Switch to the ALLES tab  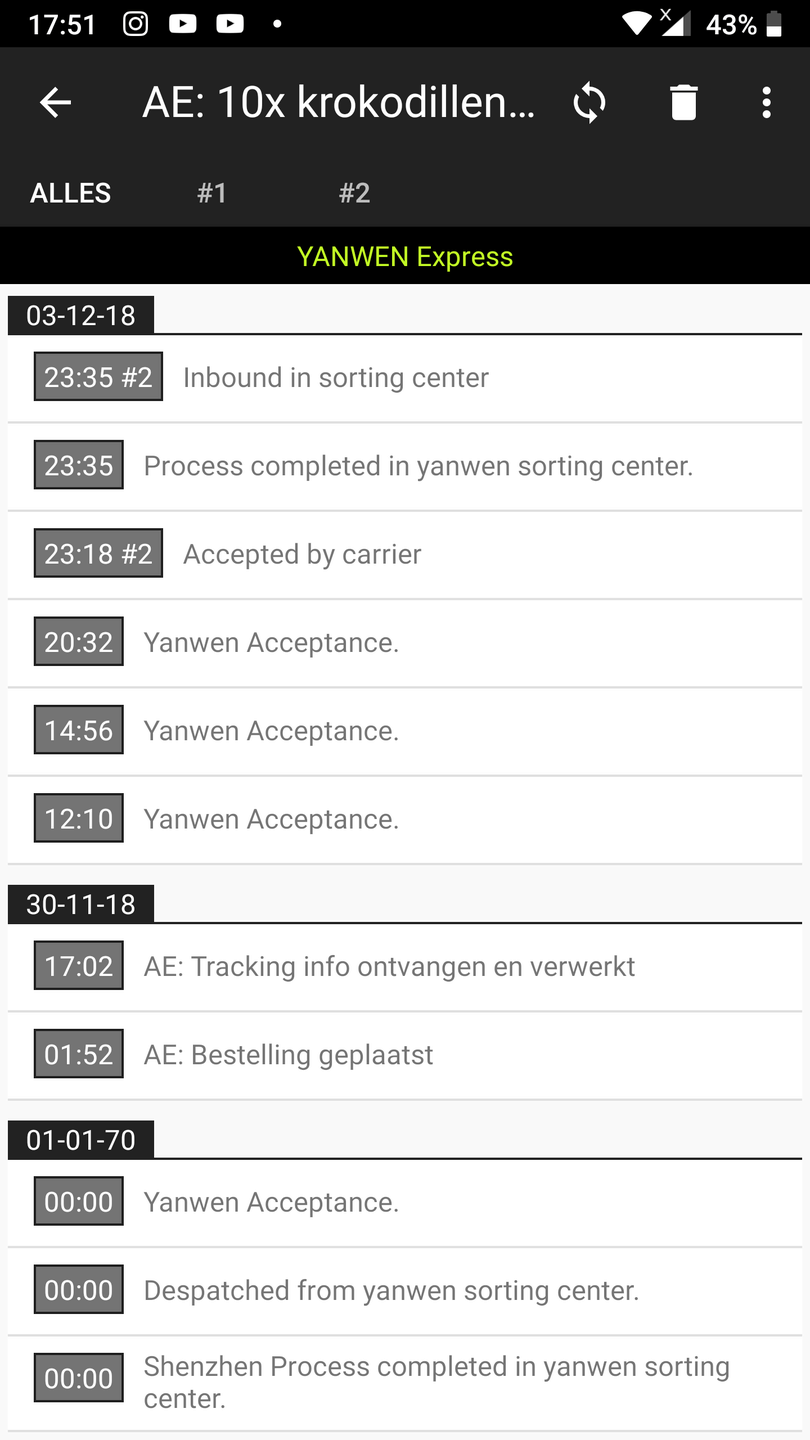click(70, 193)
